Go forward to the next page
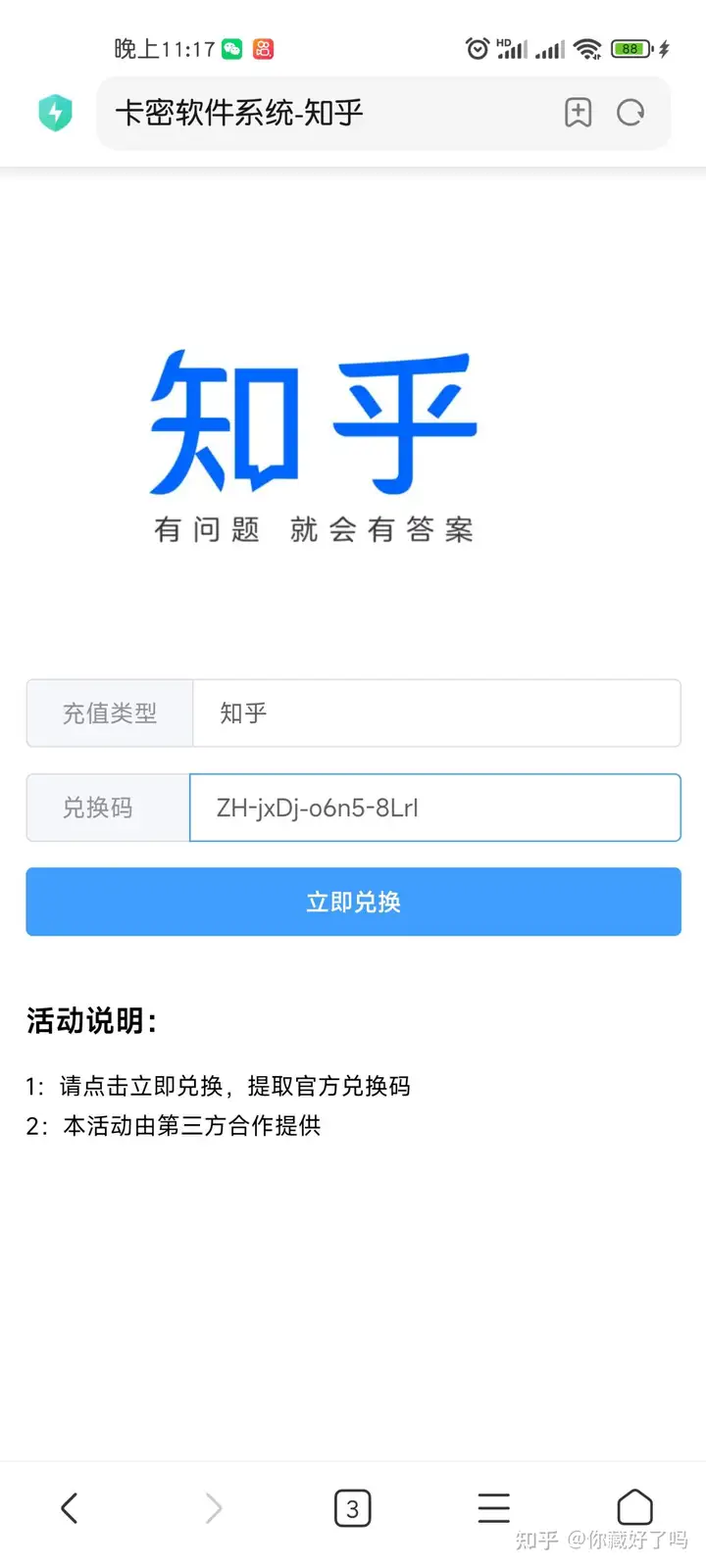This screenshot has width=706, height=1568. [x=213, y=1508]
